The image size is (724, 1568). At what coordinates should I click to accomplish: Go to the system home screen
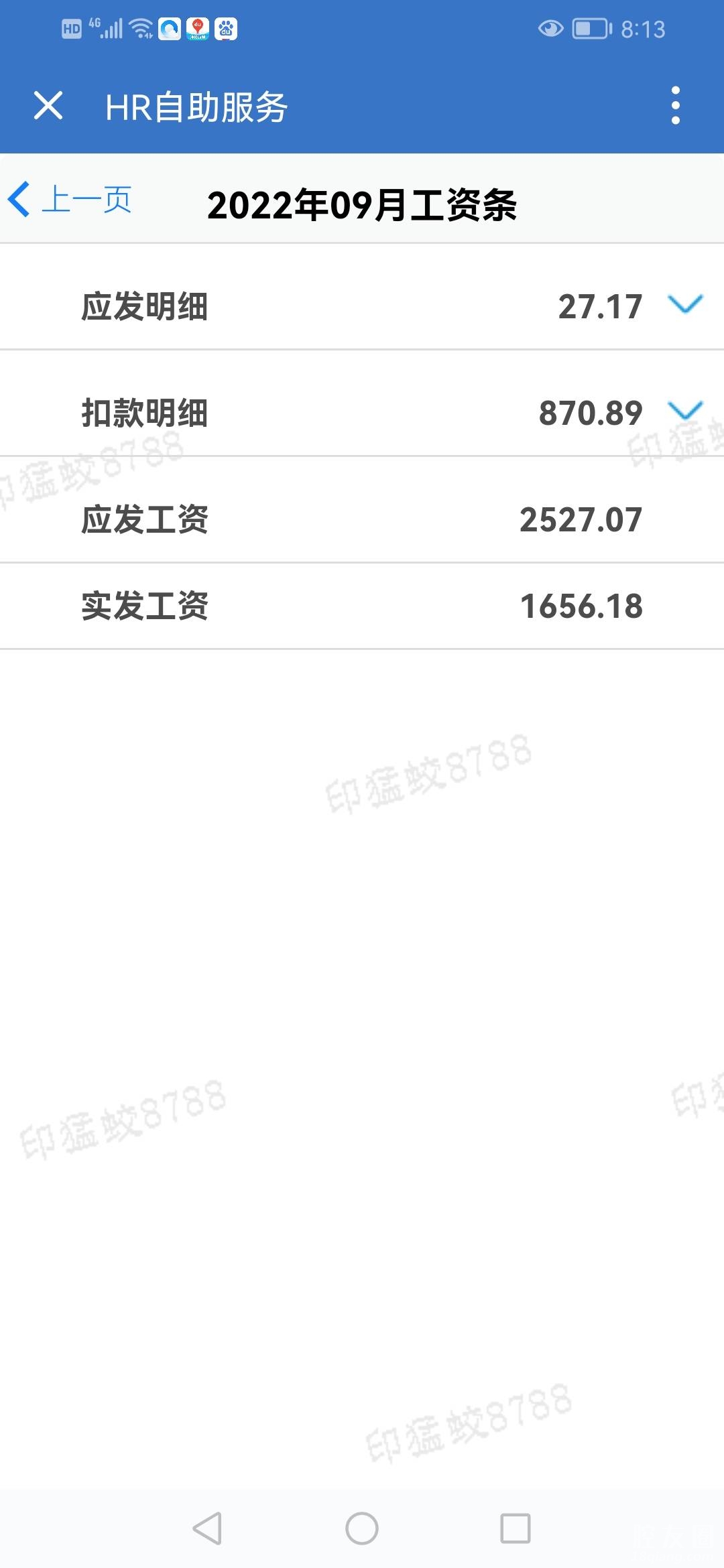pyautogui.click(x=362, y=1528)
